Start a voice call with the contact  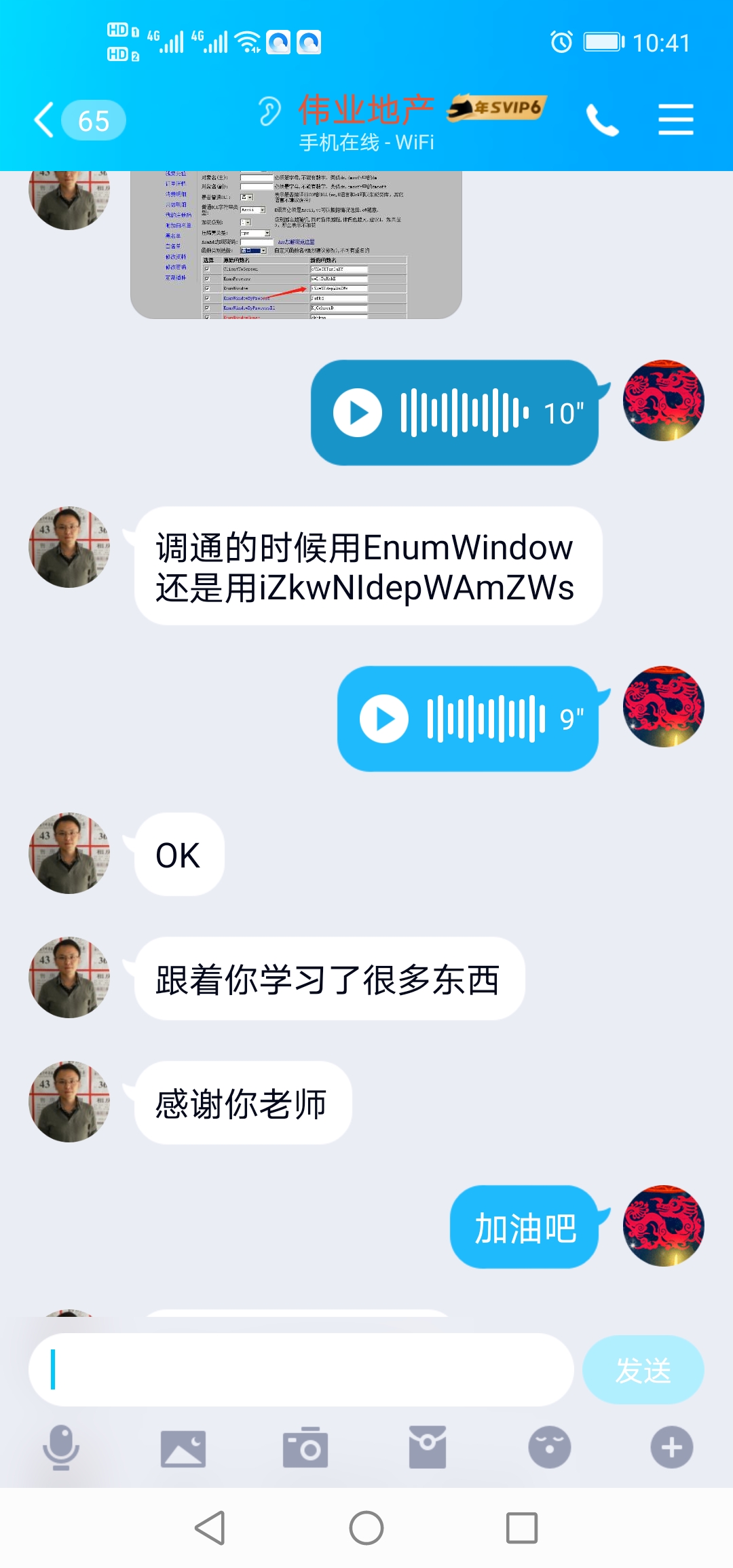pos(603,120)
